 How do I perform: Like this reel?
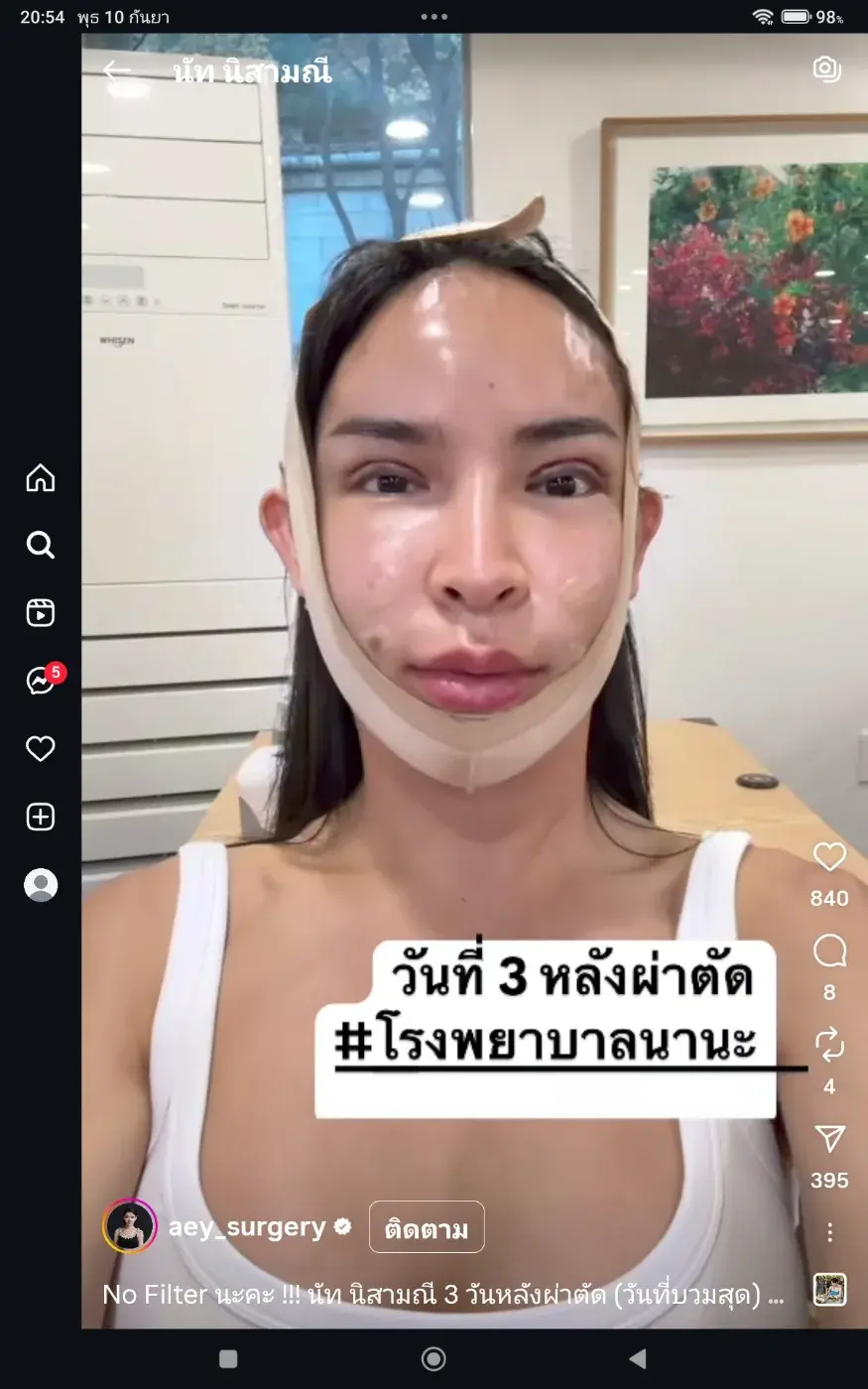coord(829,858)
